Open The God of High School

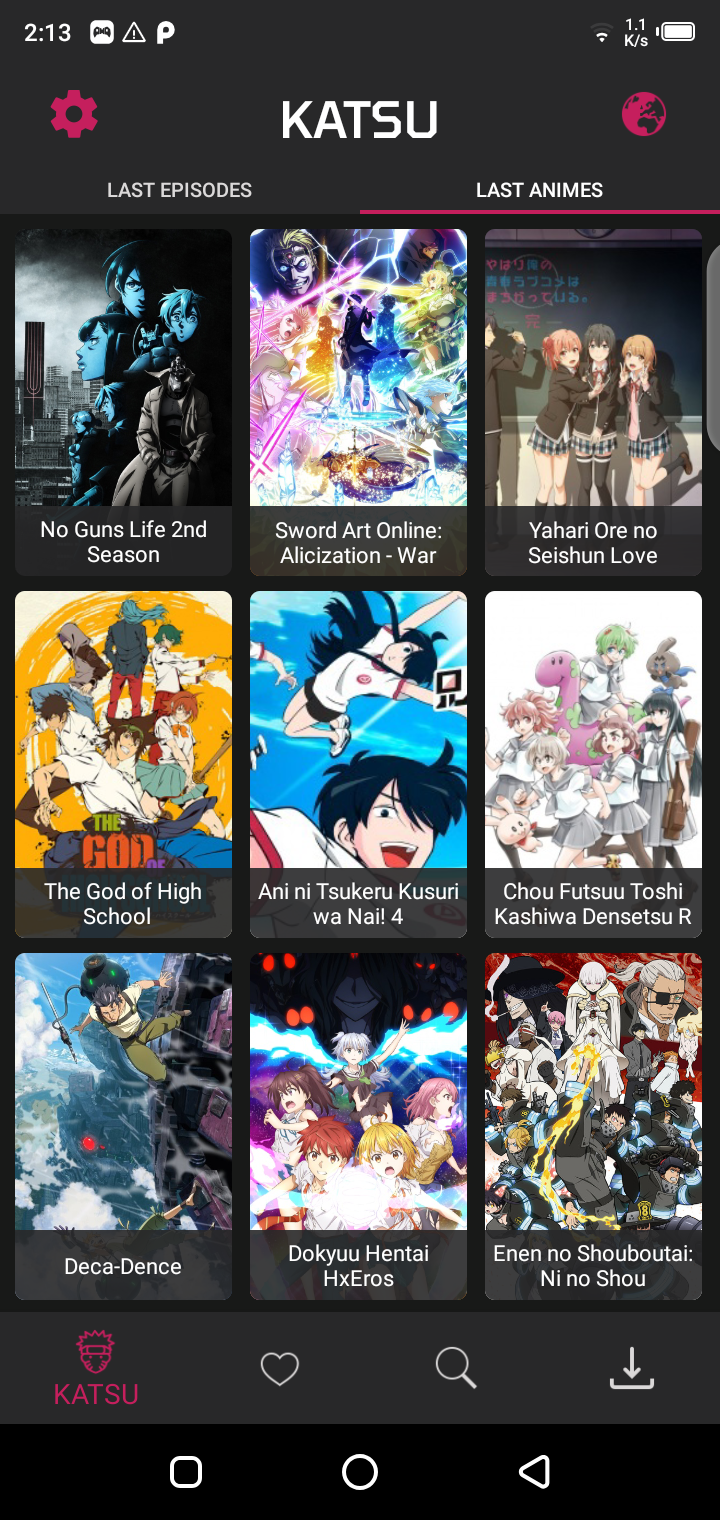tap(123, 764)
